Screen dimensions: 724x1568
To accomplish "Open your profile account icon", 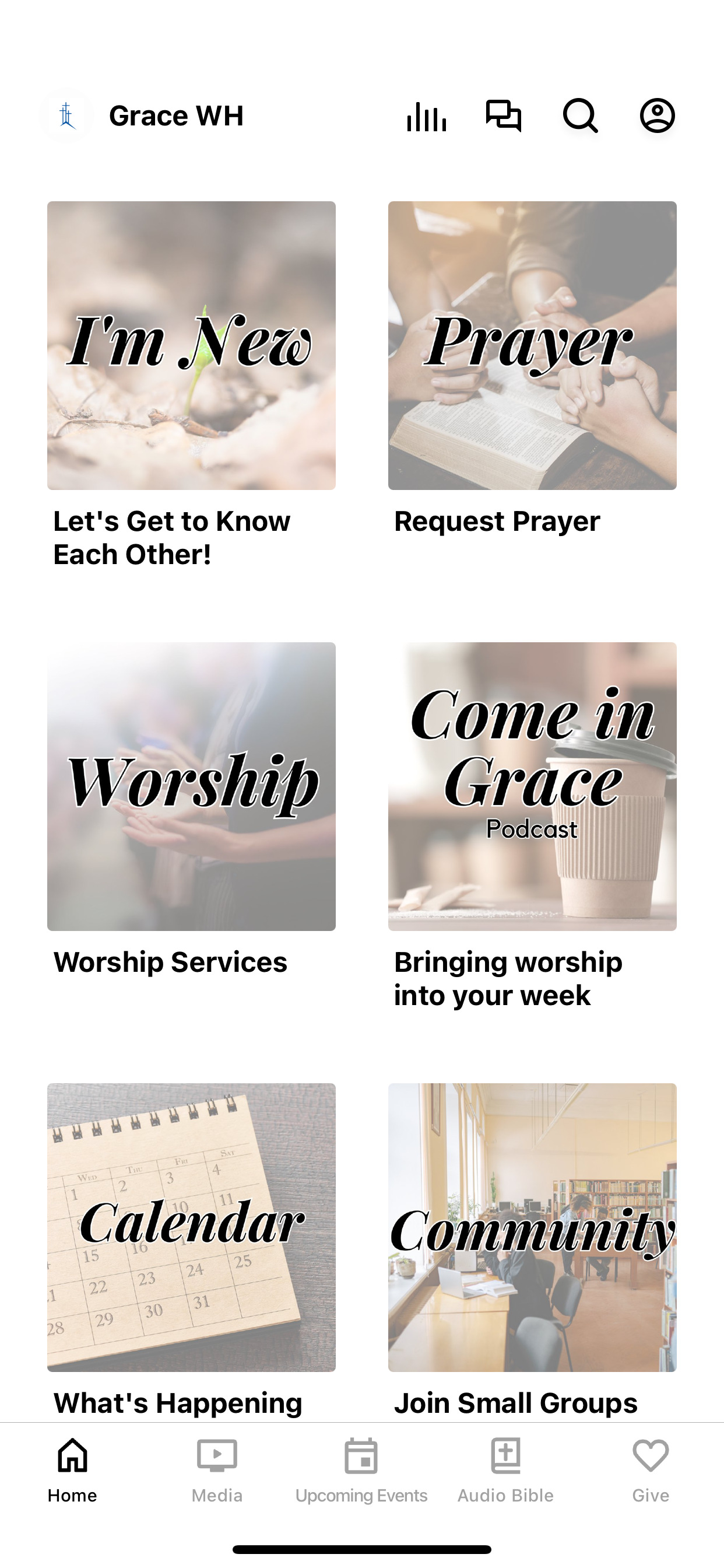I will (657, 117).
